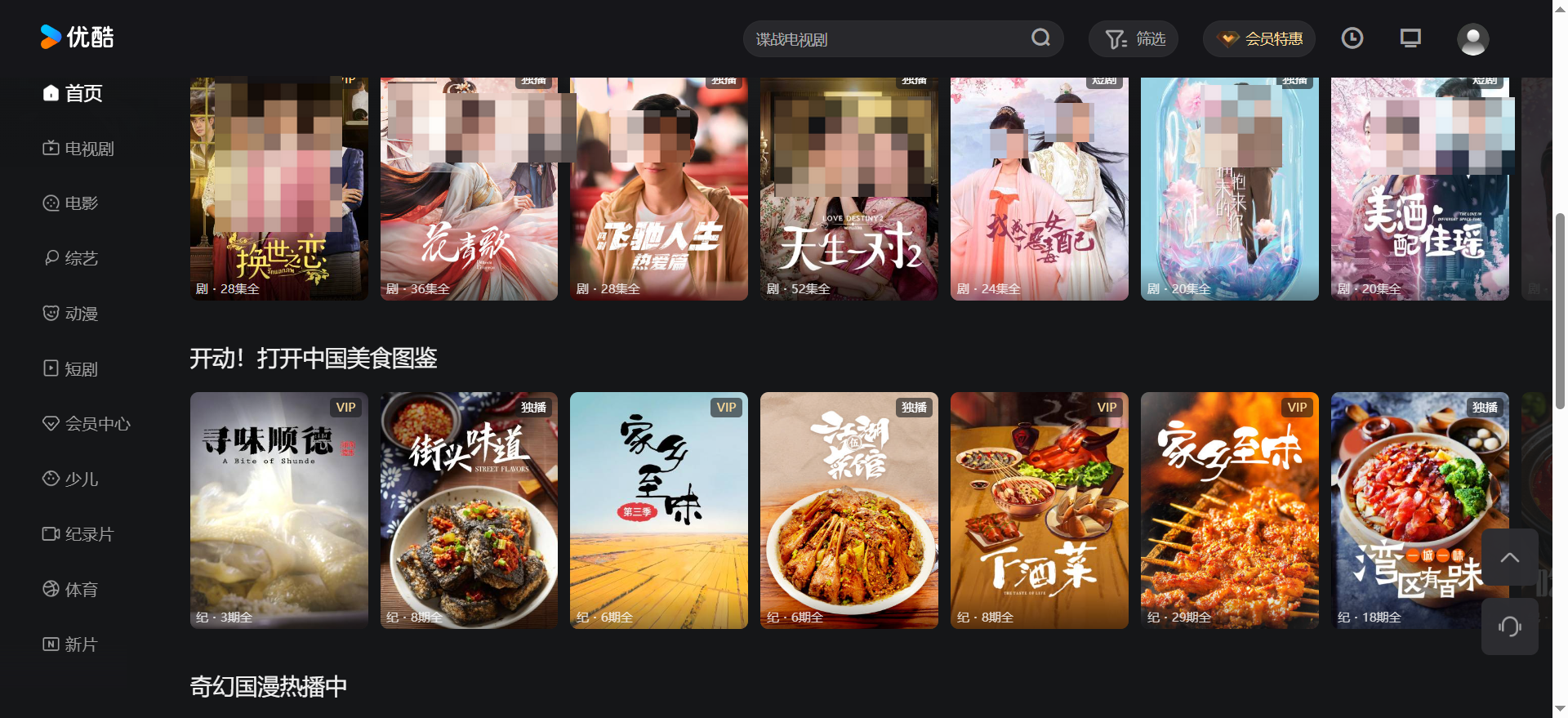Open the drama 花青歌
This screenshot has width=1568, height=718.
469,189
